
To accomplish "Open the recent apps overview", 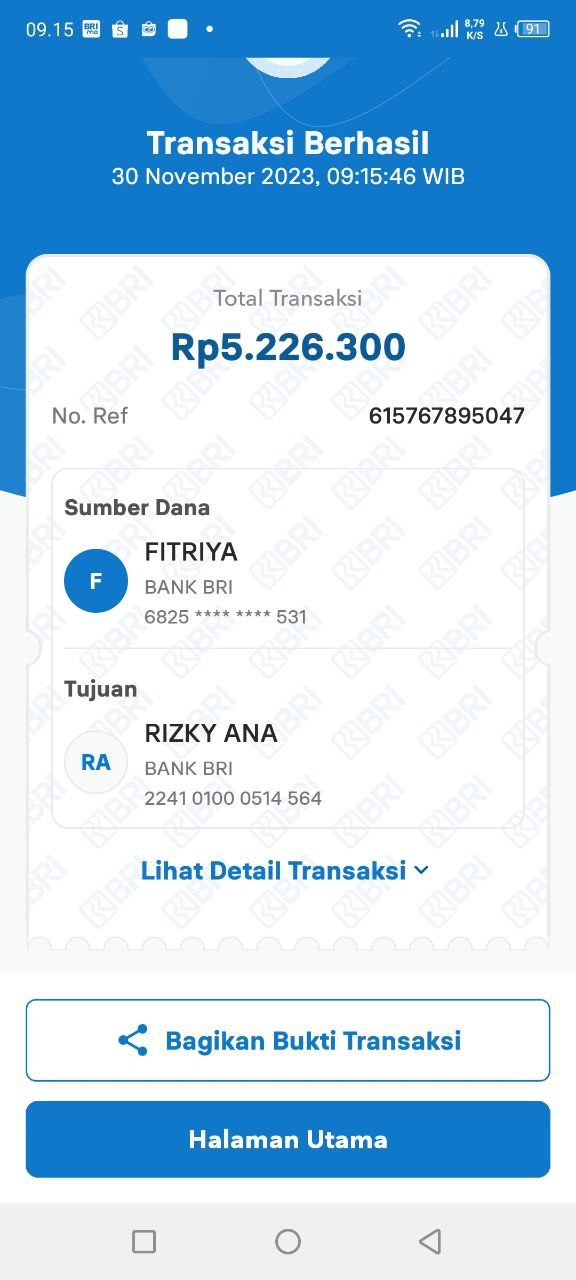I will click(144, 1241).
